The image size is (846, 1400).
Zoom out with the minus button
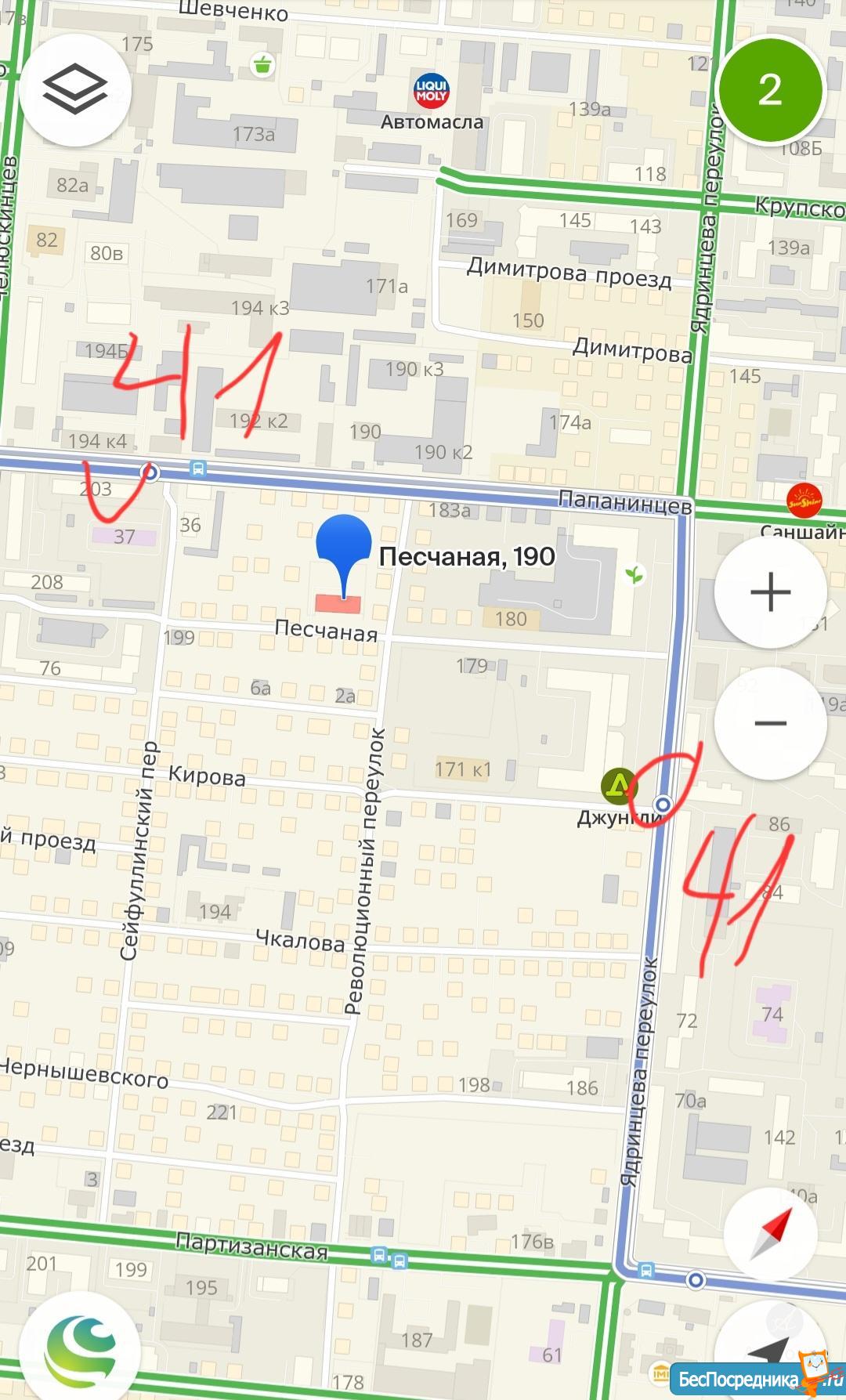pyautogui.click(x=770, y=722)
